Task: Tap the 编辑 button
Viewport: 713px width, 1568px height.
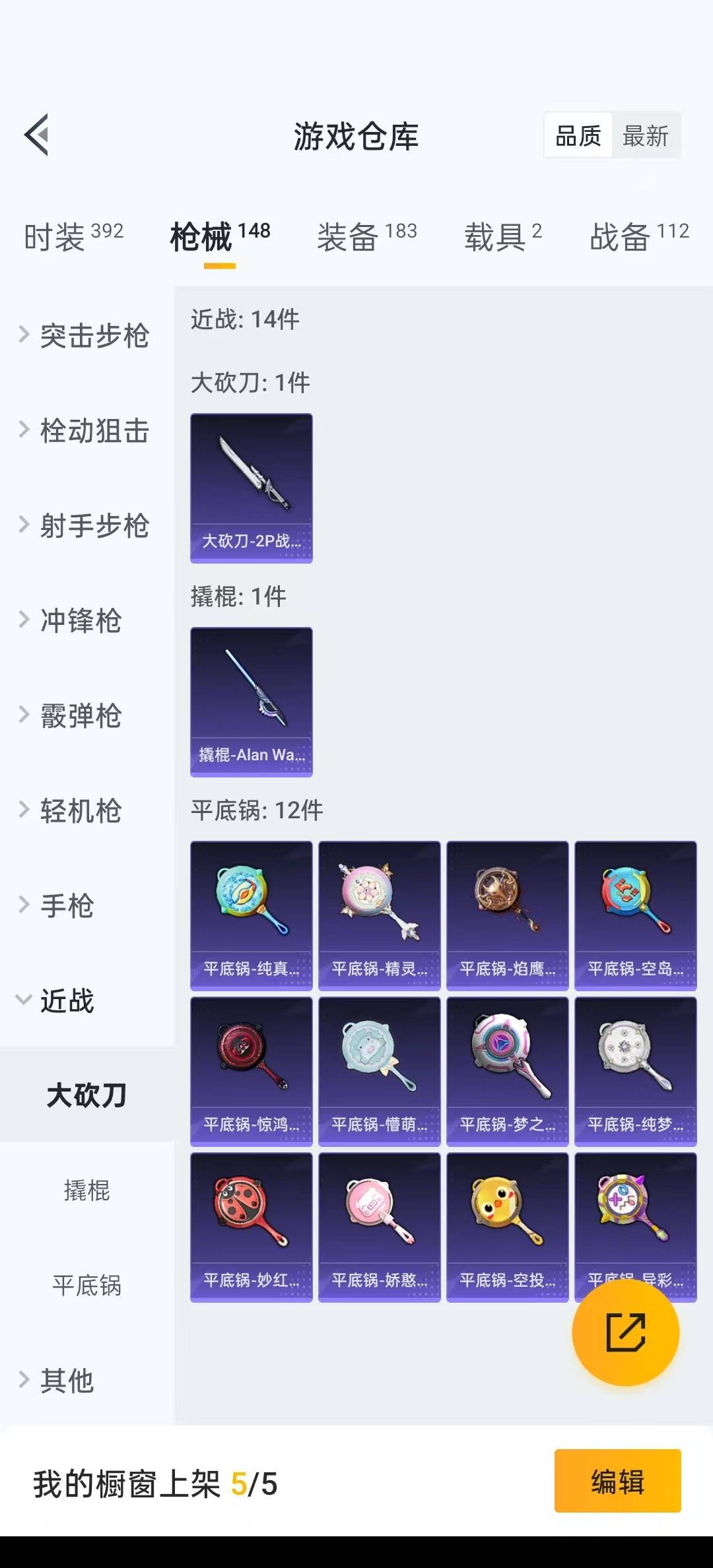Action: pos(618,1482)
